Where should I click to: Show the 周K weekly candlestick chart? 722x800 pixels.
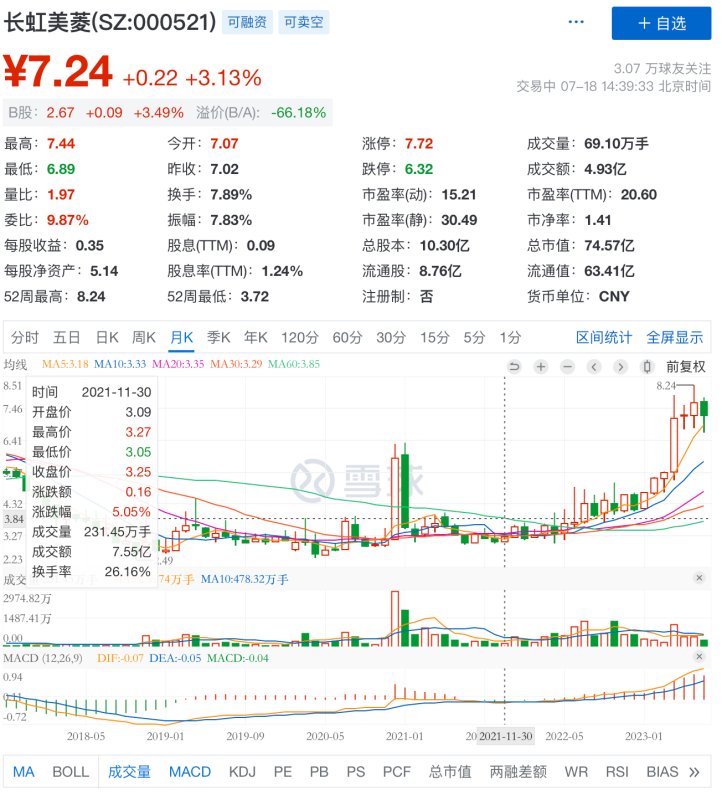click(144, 337)
